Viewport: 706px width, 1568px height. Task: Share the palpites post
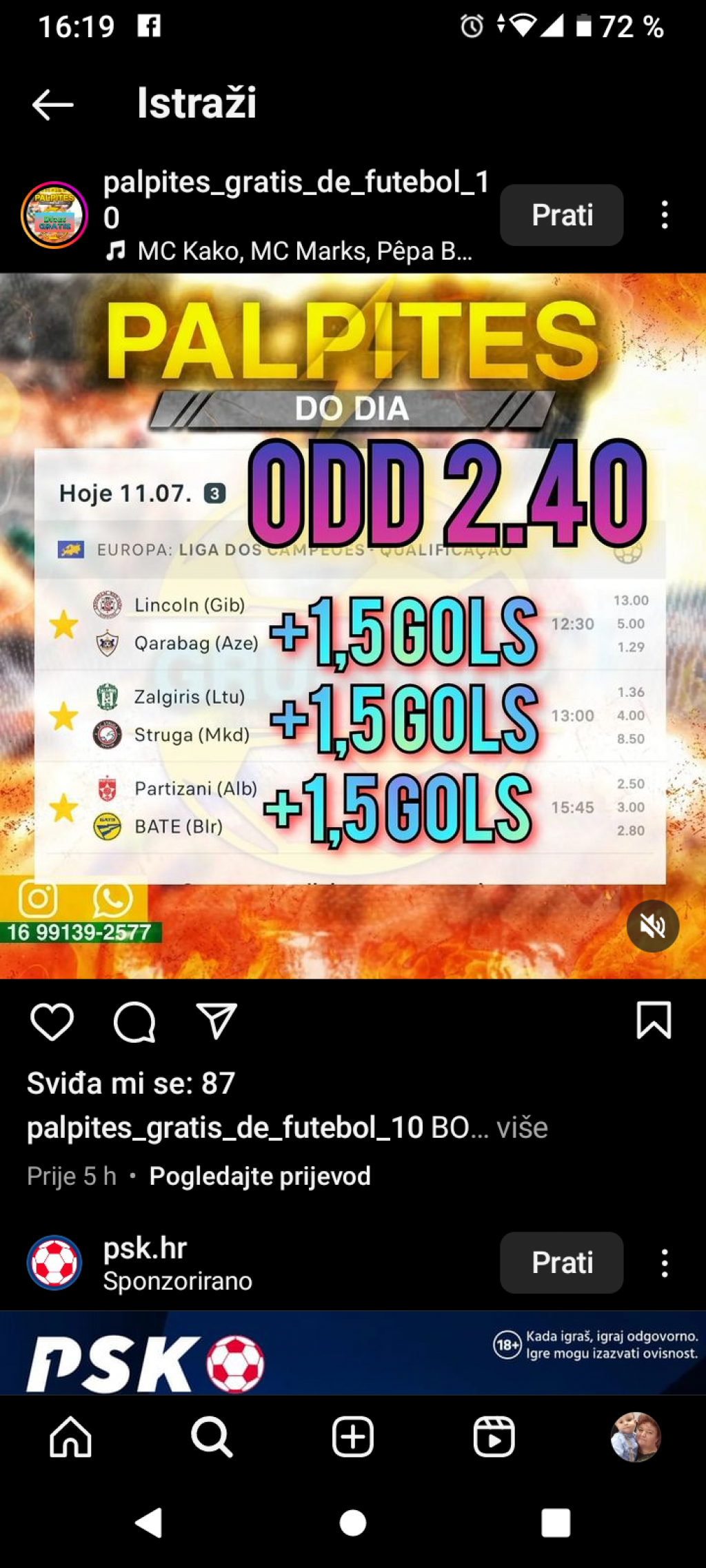coord(216,1020)
